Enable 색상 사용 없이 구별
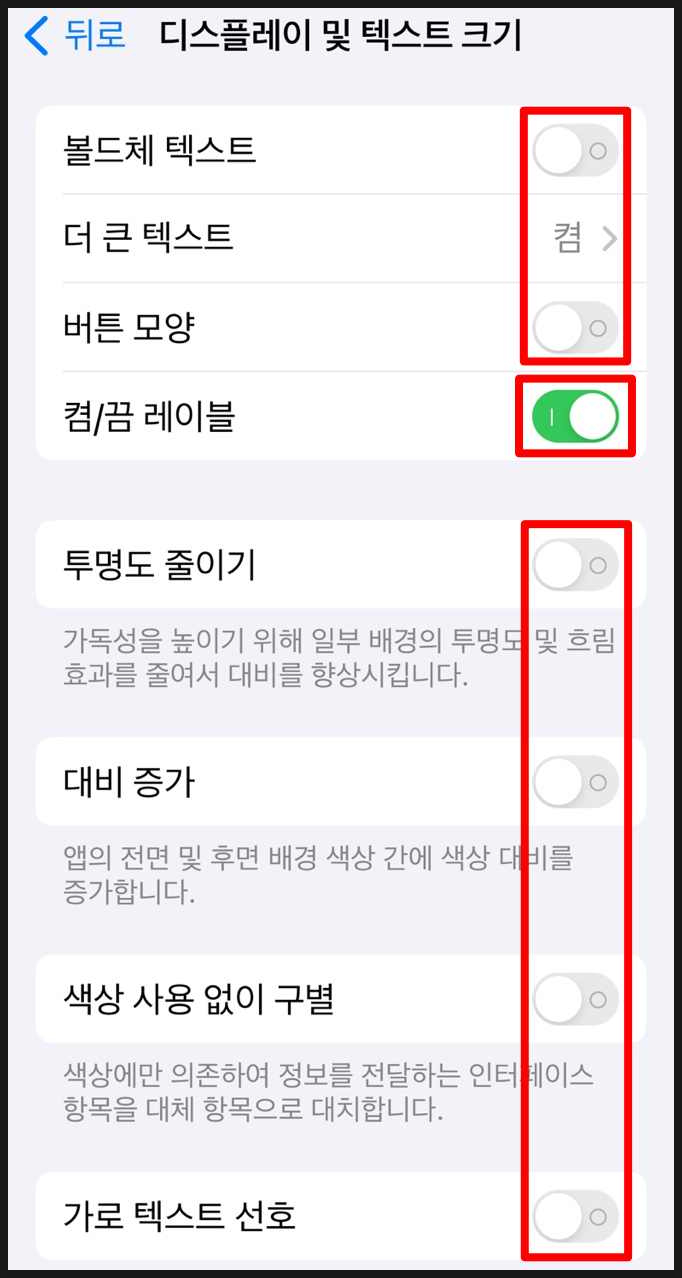The width and height of the screenshot is (682, 1278). coord(575,999)
